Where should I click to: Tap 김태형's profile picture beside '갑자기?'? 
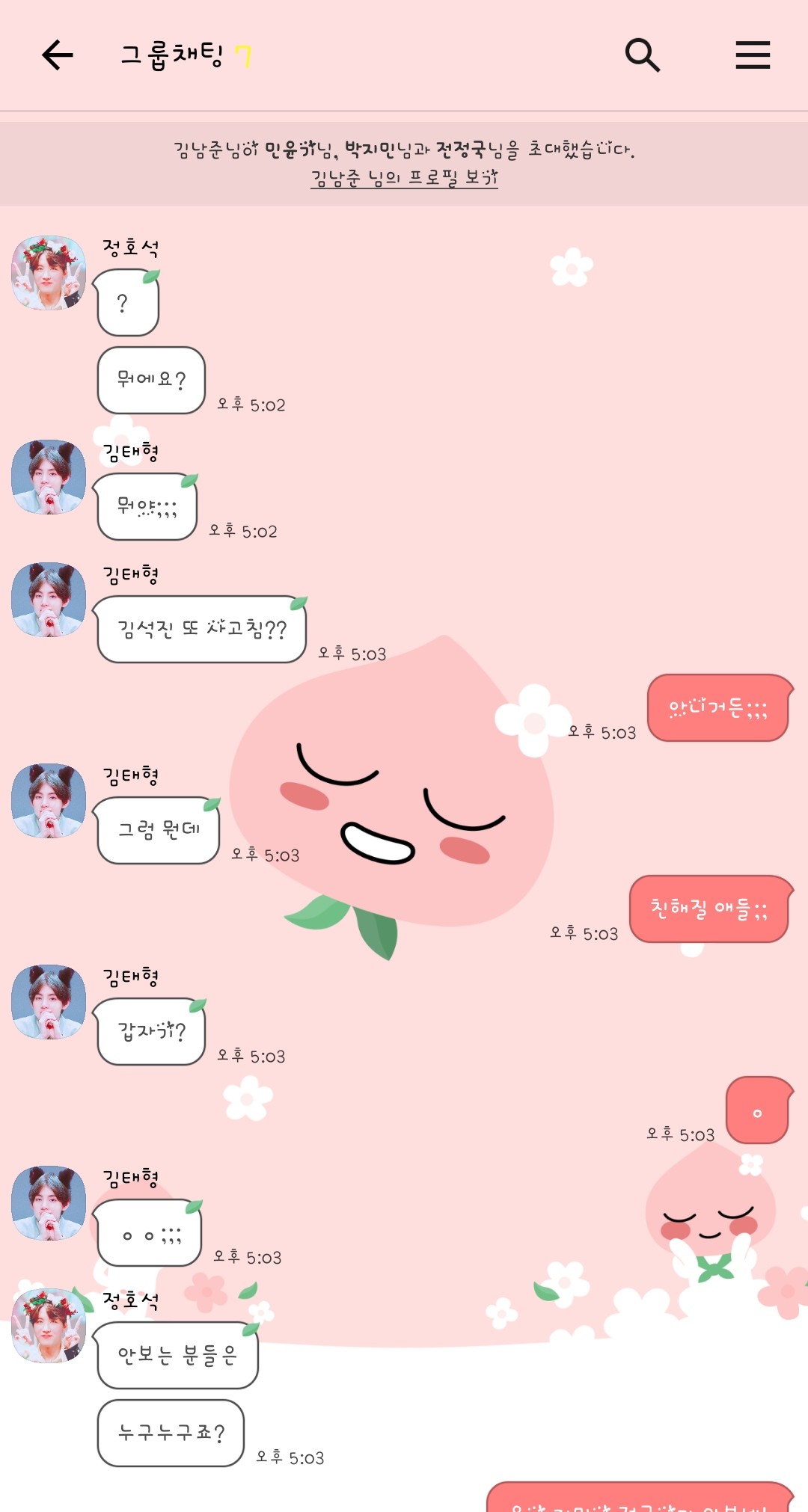click(x=49, y=1002)
